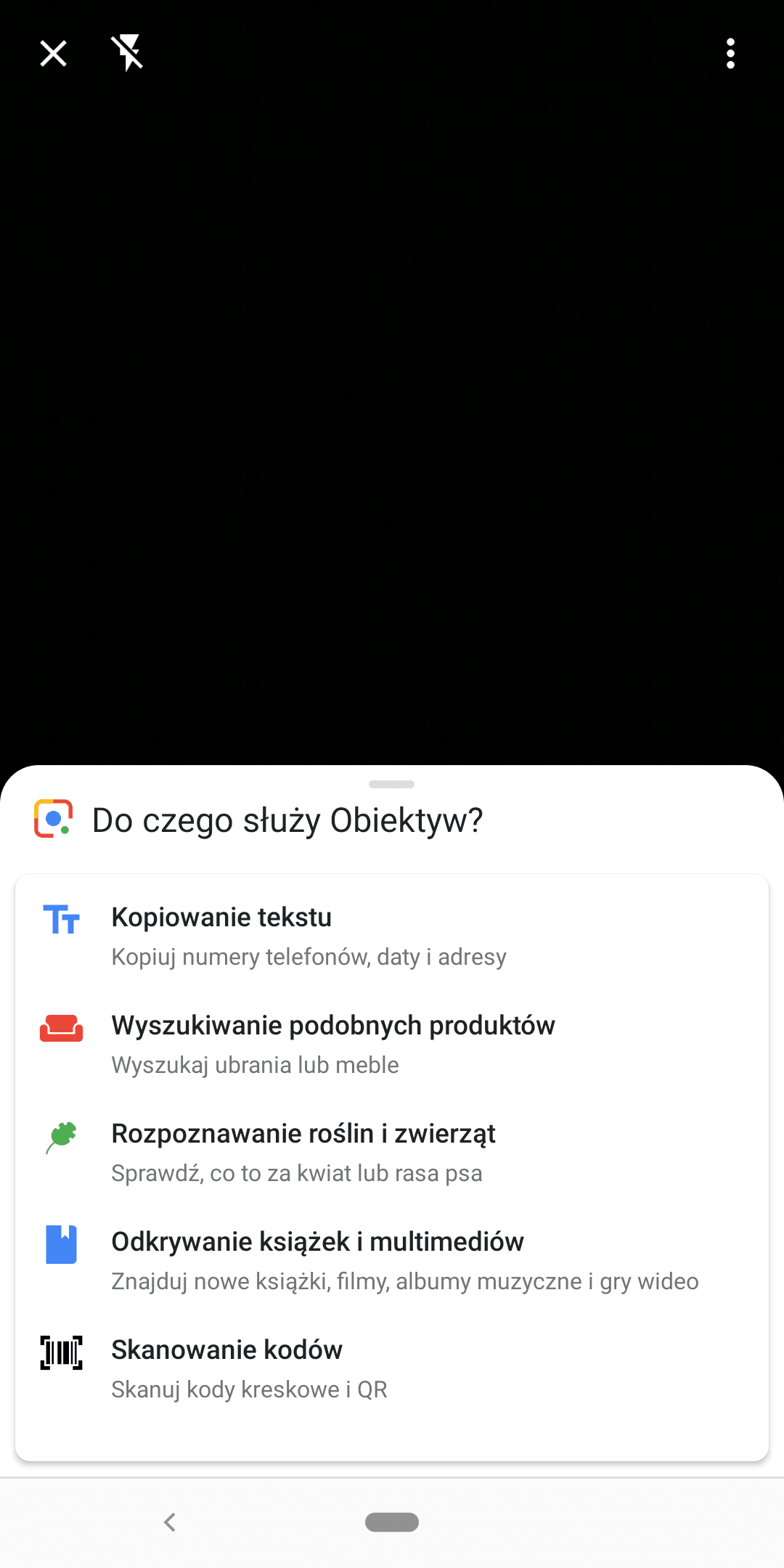This screenshot has width=784, height=1568.
Task: Open Wyszukiwanie podobnych produktów
Action: 392,1045
